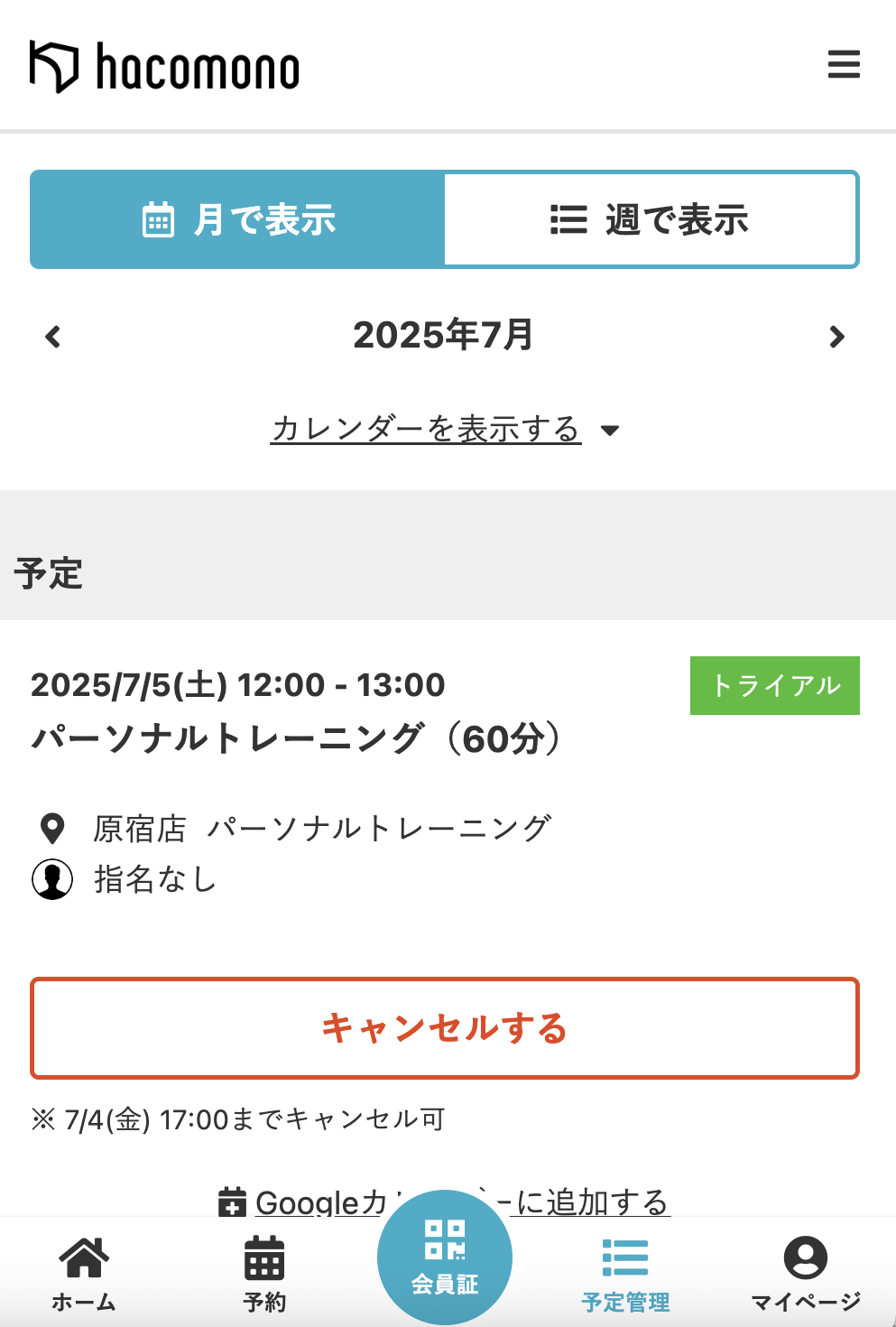Go to the previous month
Viewport: 896px width, 1327px height.
point(53,337)
